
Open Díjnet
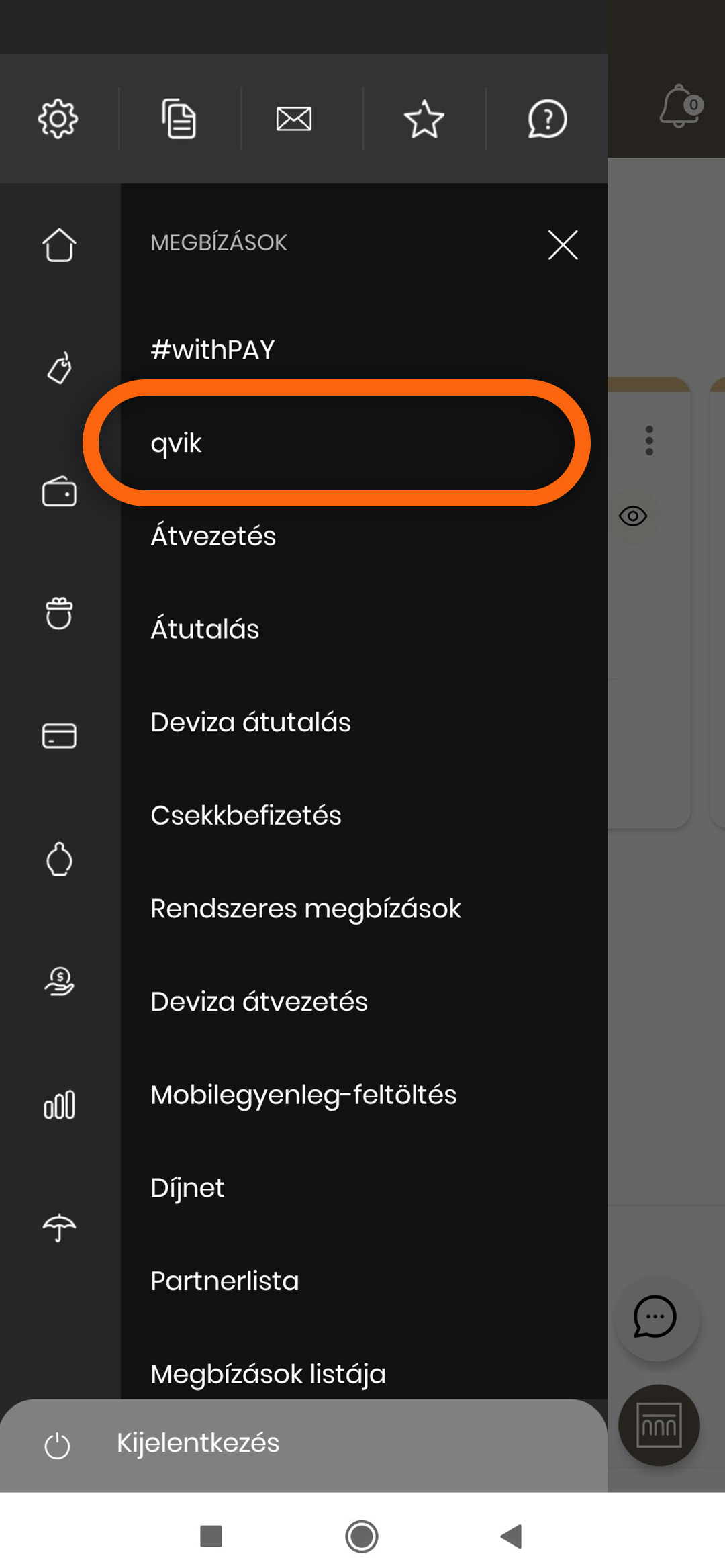coord(187,1188)
